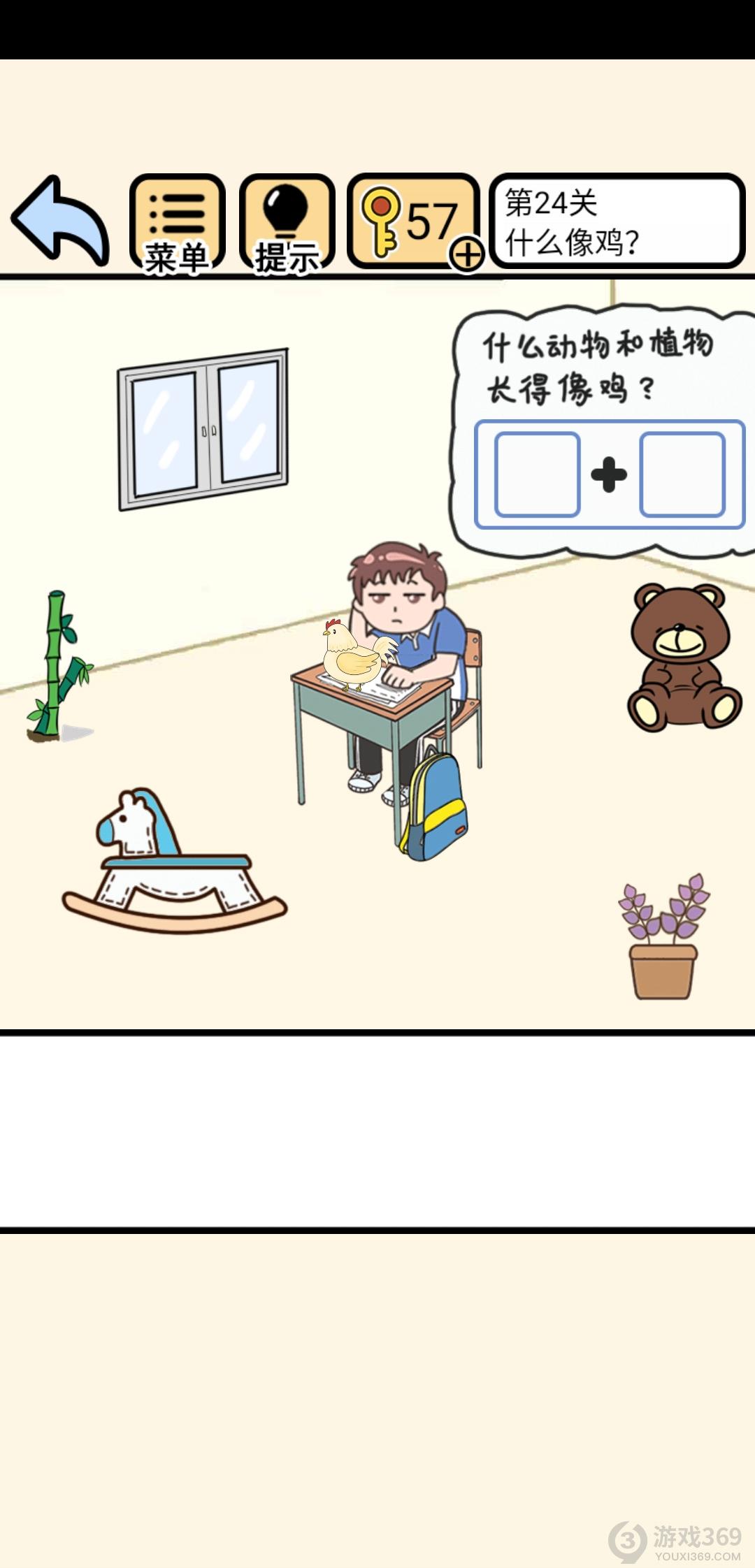Select the second empty answer box

click(x=682, y=474)
